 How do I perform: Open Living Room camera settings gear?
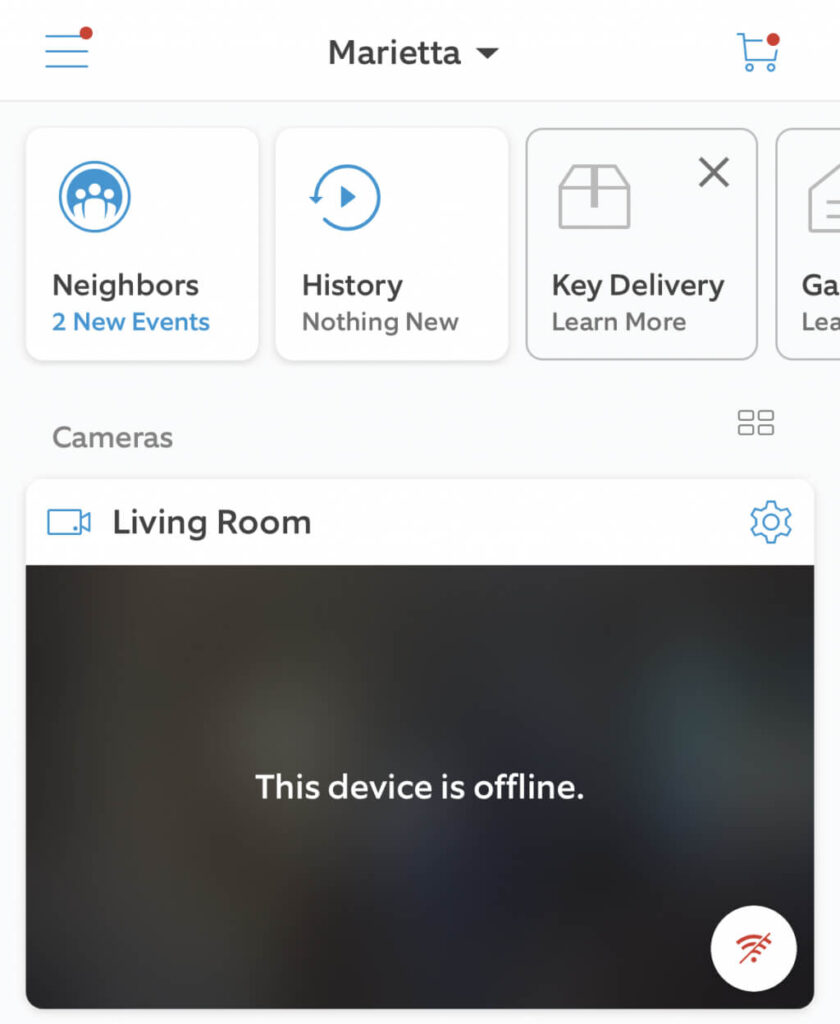pos(770,522)
